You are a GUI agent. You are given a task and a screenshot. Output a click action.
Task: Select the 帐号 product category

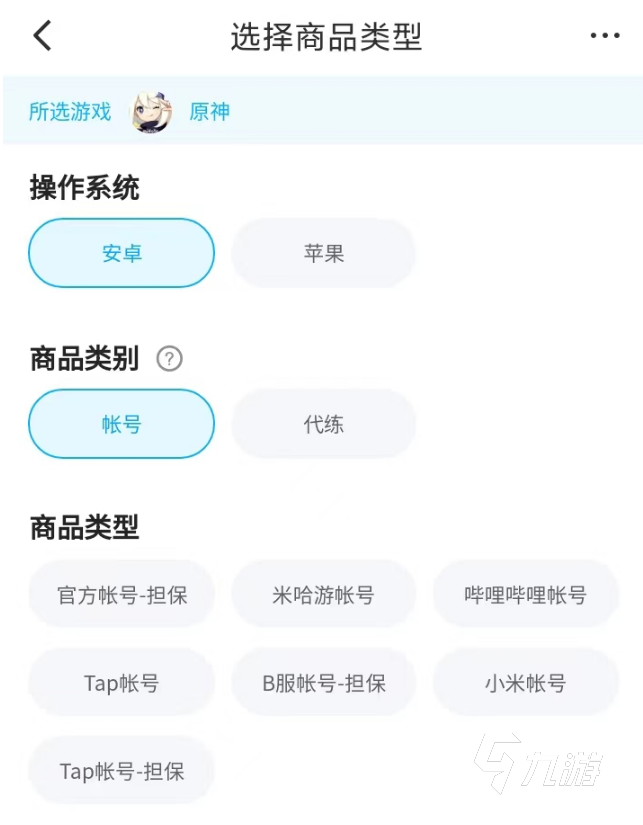(x=122, y=424)
